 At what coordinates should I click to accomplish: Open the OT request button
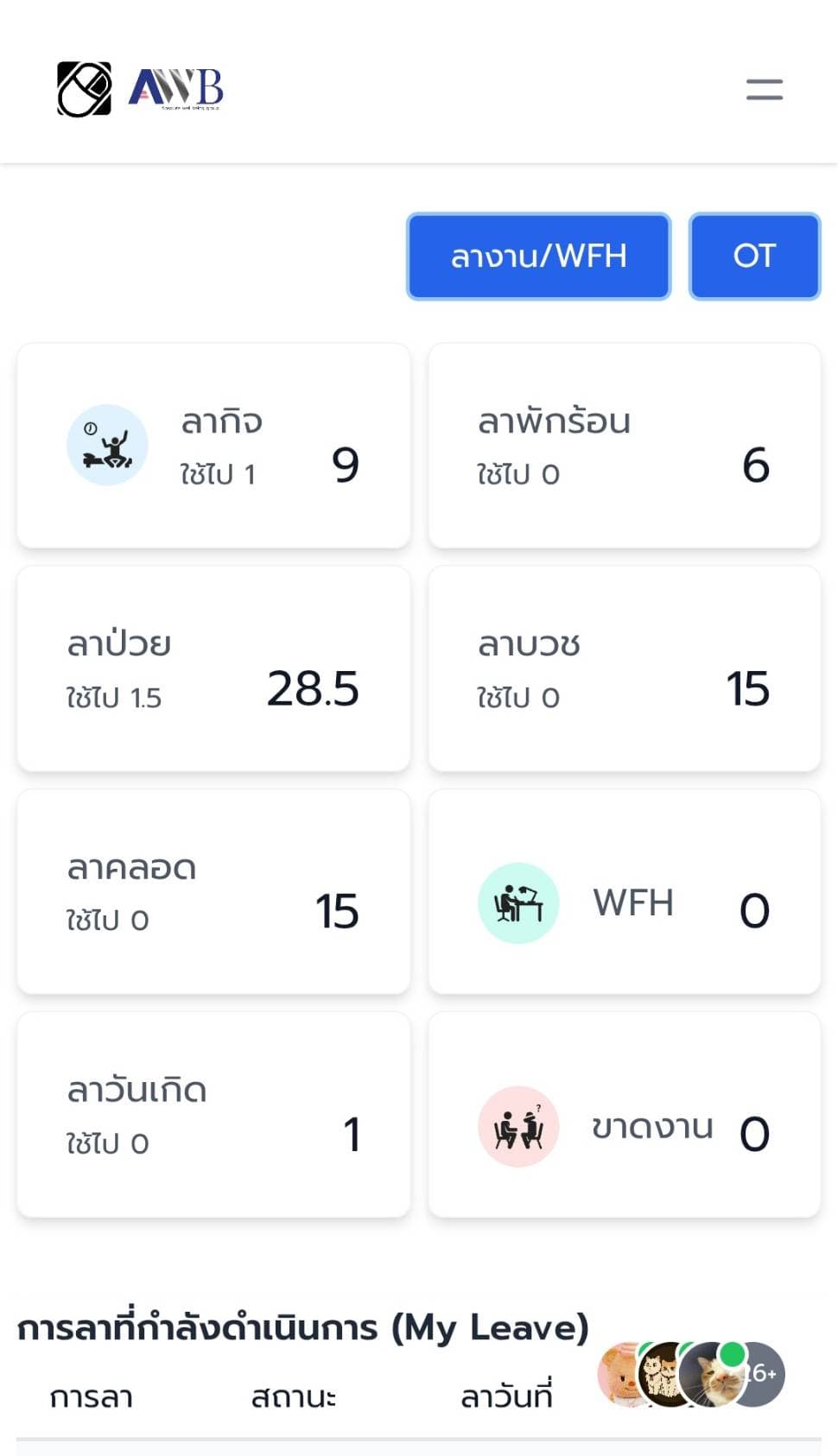click(x=754, y=256)
